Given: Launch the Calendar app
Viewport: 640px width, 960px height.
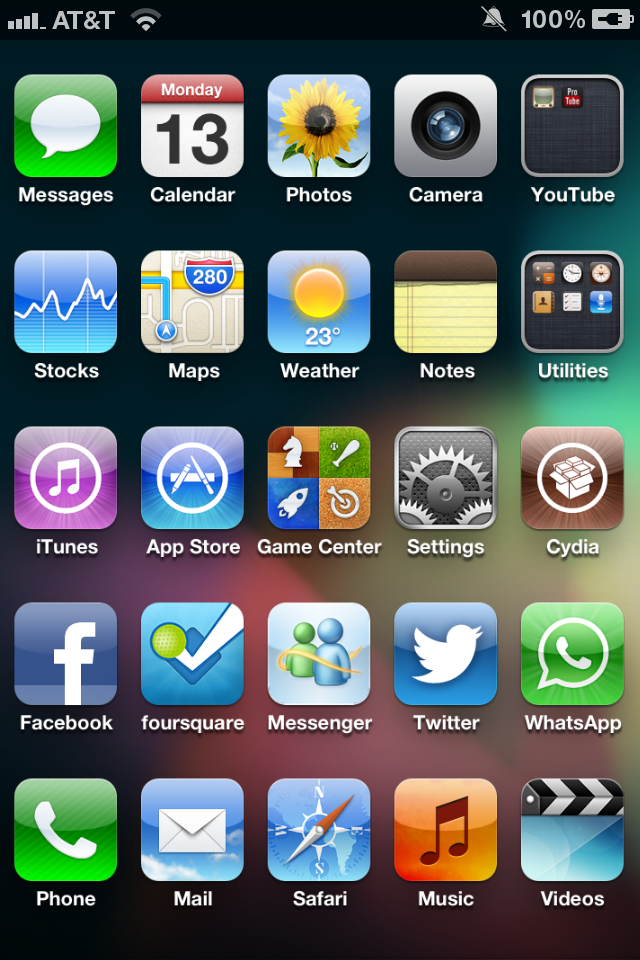Looking at the screenshot, I should (x=192, y=126).
